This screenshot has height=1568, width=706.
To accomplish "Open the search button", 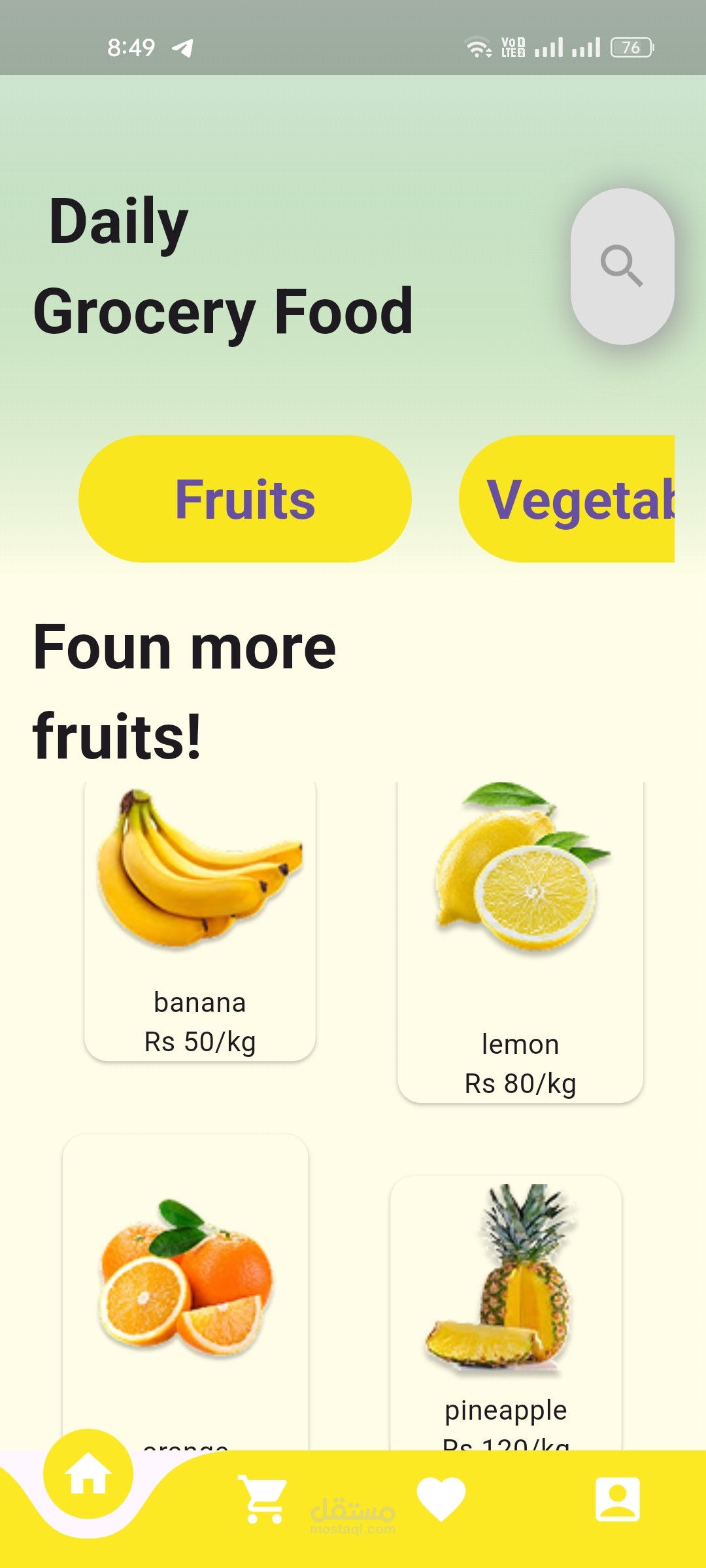I will pyautogui.click(x=622, y=266).
